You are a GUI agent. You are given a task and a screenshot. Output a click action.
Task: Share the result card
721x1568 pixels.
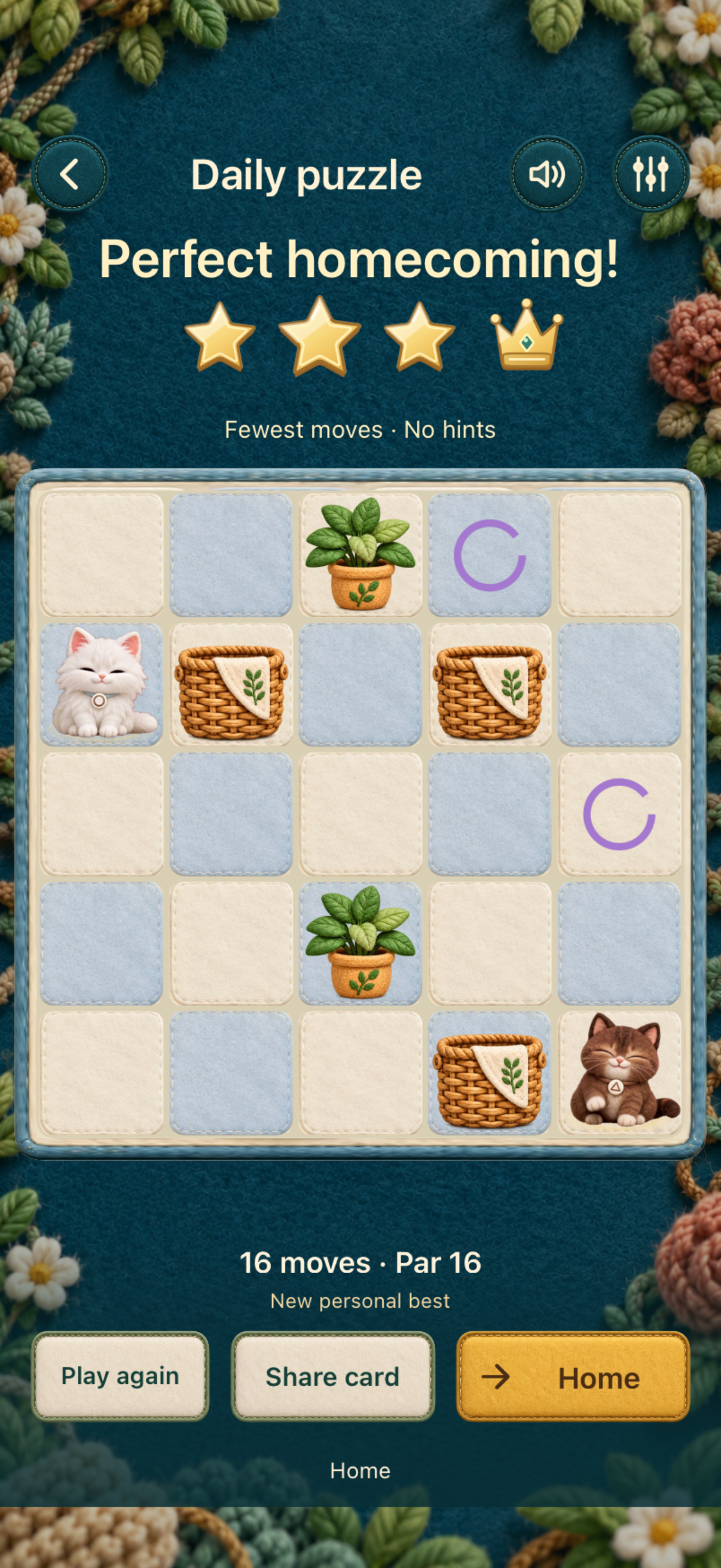[x=332, y=1376]
